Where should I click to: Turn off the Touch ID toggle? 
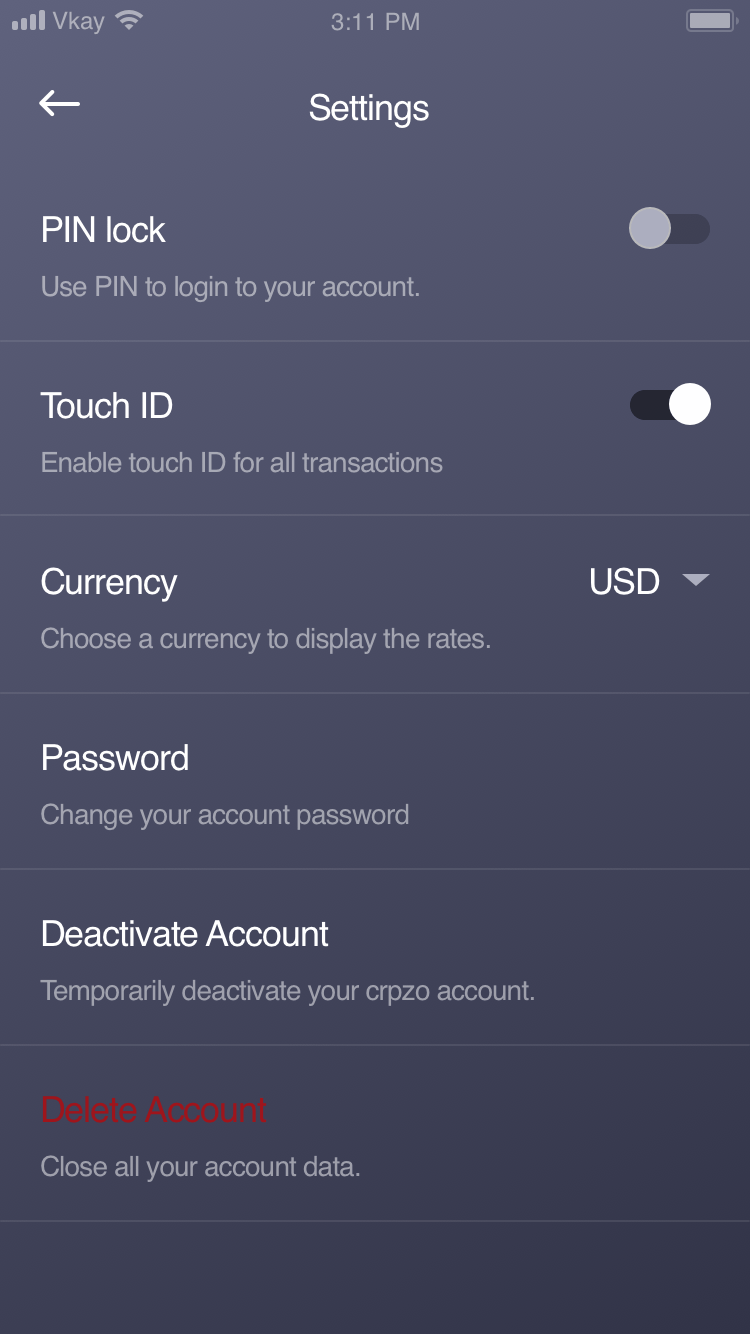click(669, 405)
